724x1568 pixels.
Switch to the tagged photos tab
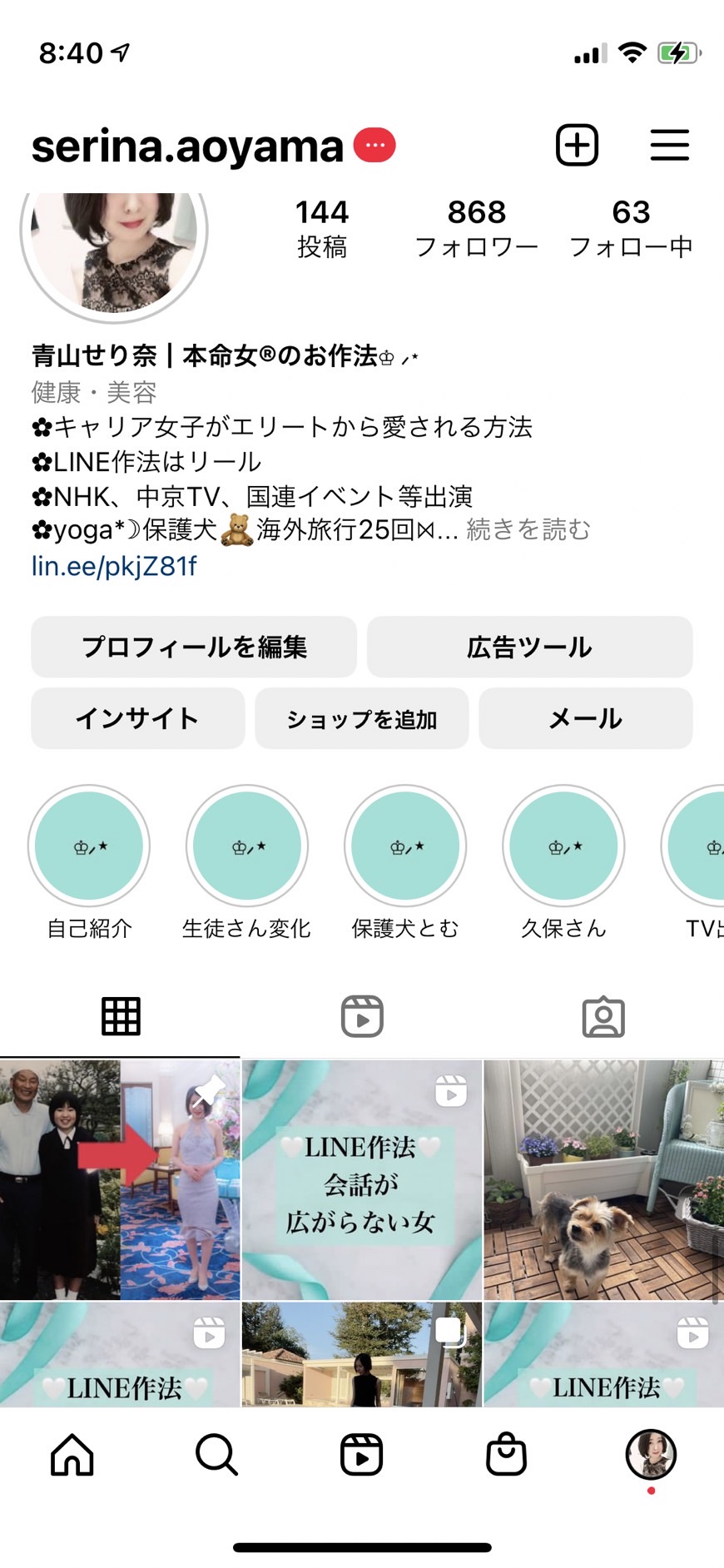tap(603, 1016)
